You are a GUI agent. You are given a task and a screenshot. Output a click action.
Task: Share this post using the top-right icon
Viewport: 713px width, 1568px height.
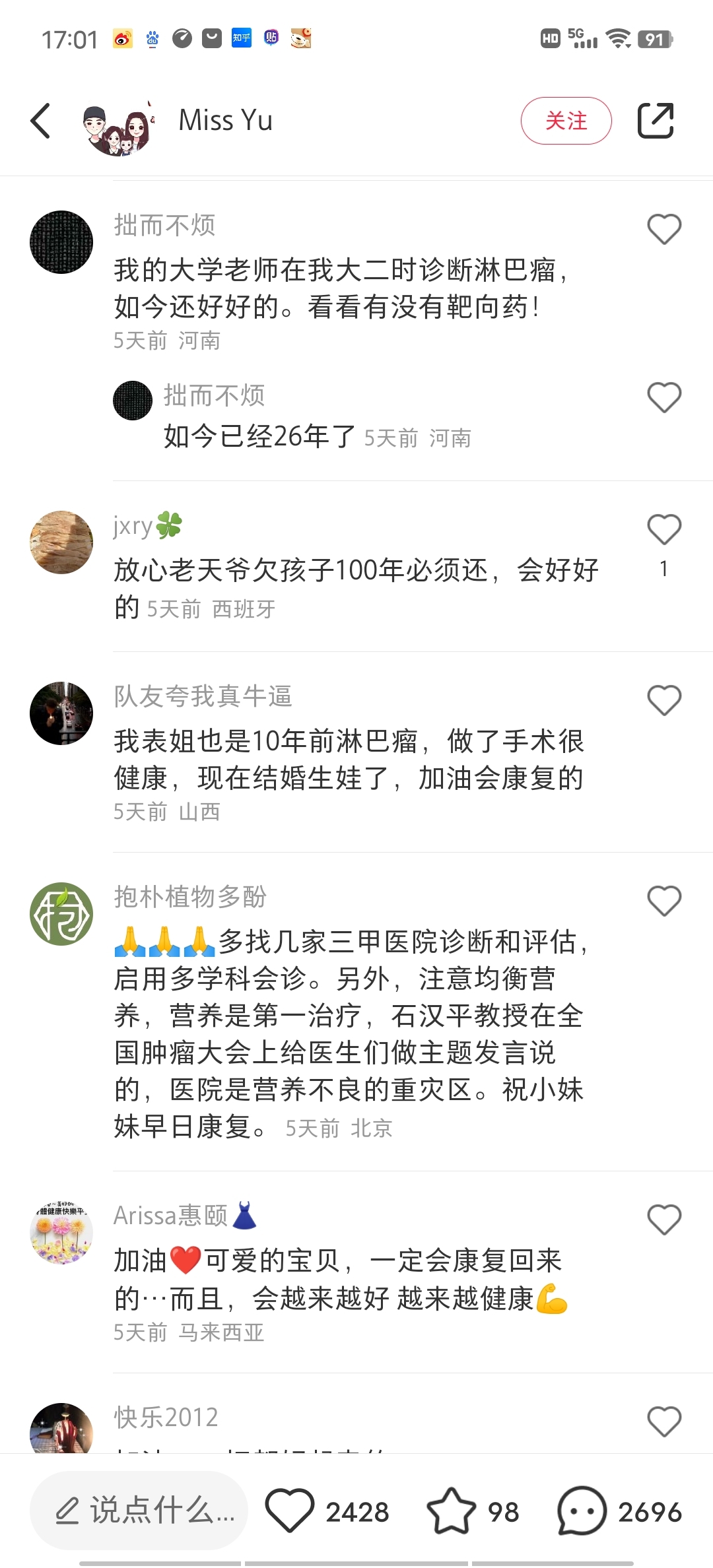(655, 121)
